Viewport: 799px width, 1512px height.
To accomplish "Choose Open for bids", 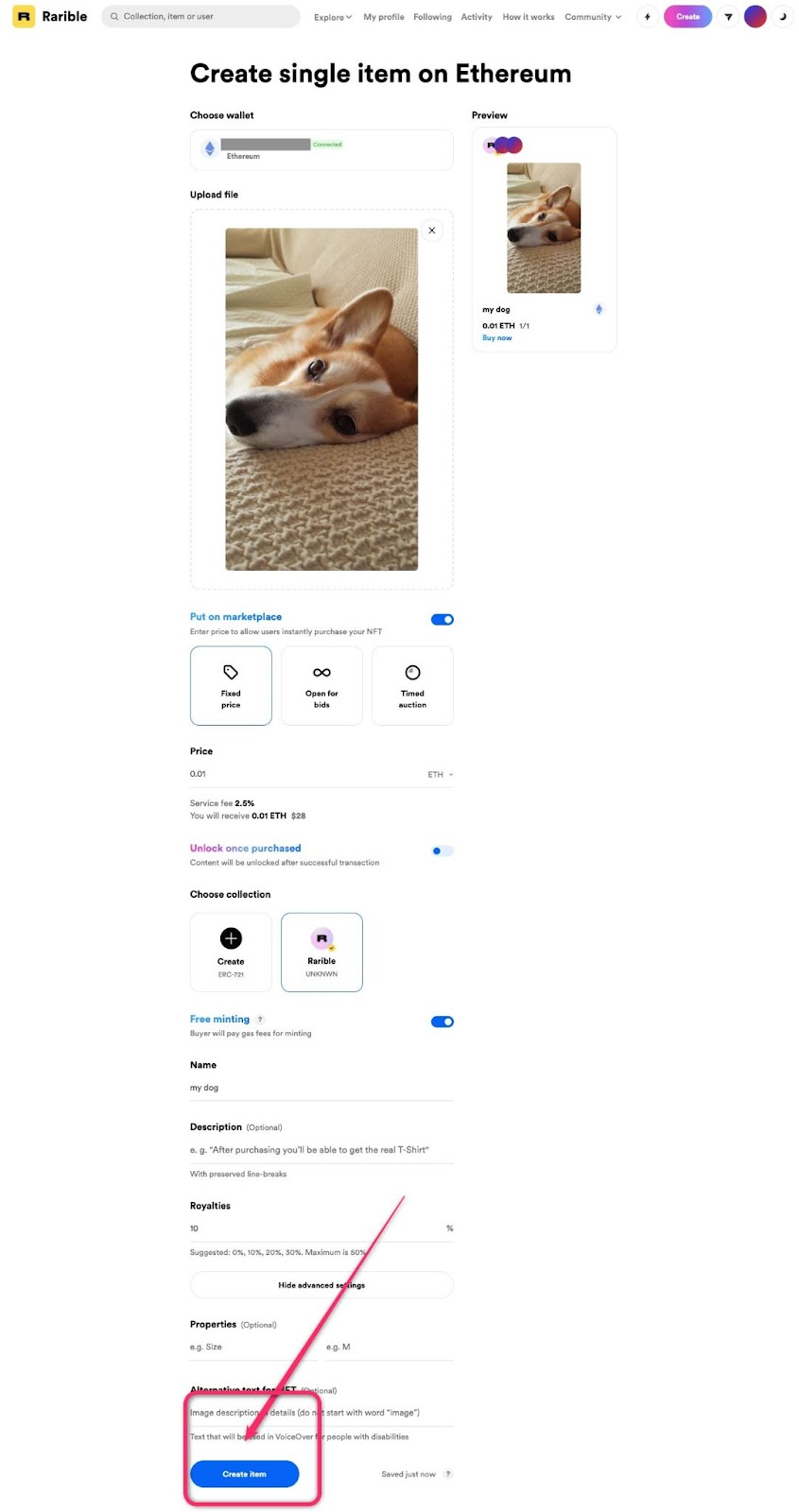I will tap(321, 686).
